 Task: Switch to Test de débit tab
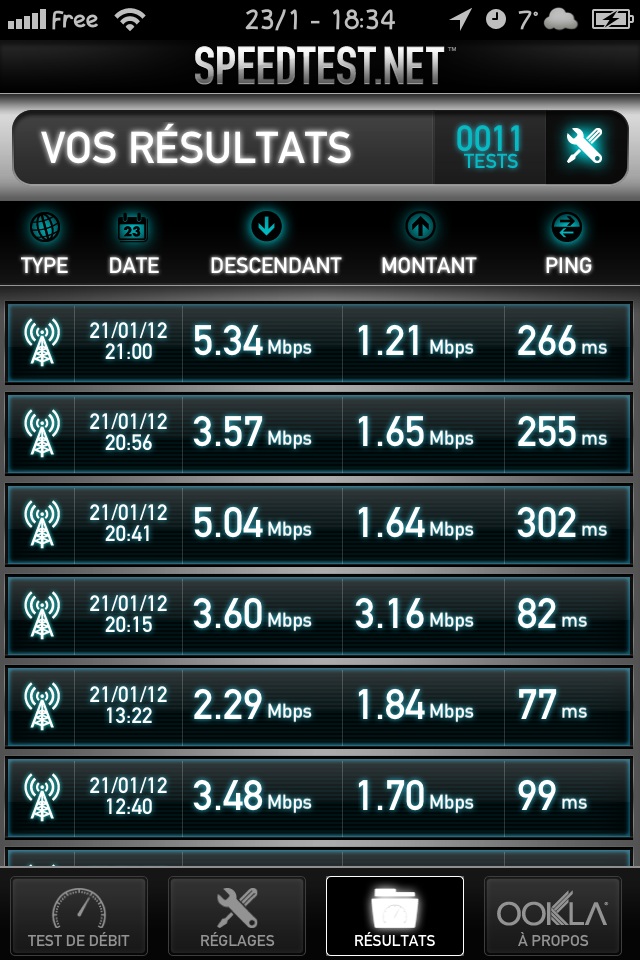point(79,915)
